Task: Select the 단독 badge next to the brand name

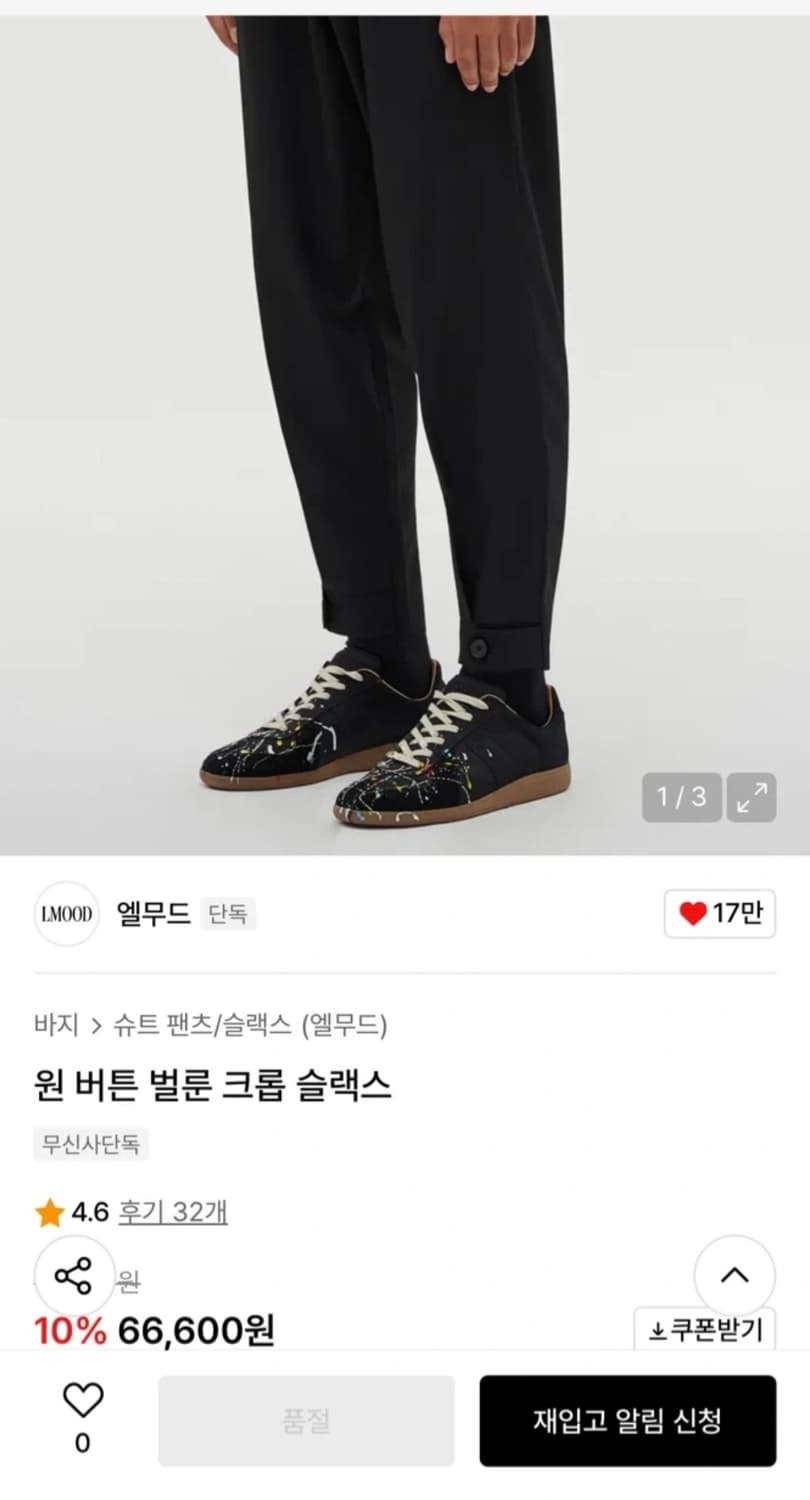Action: pyautogui.click(x=229, y=915)
